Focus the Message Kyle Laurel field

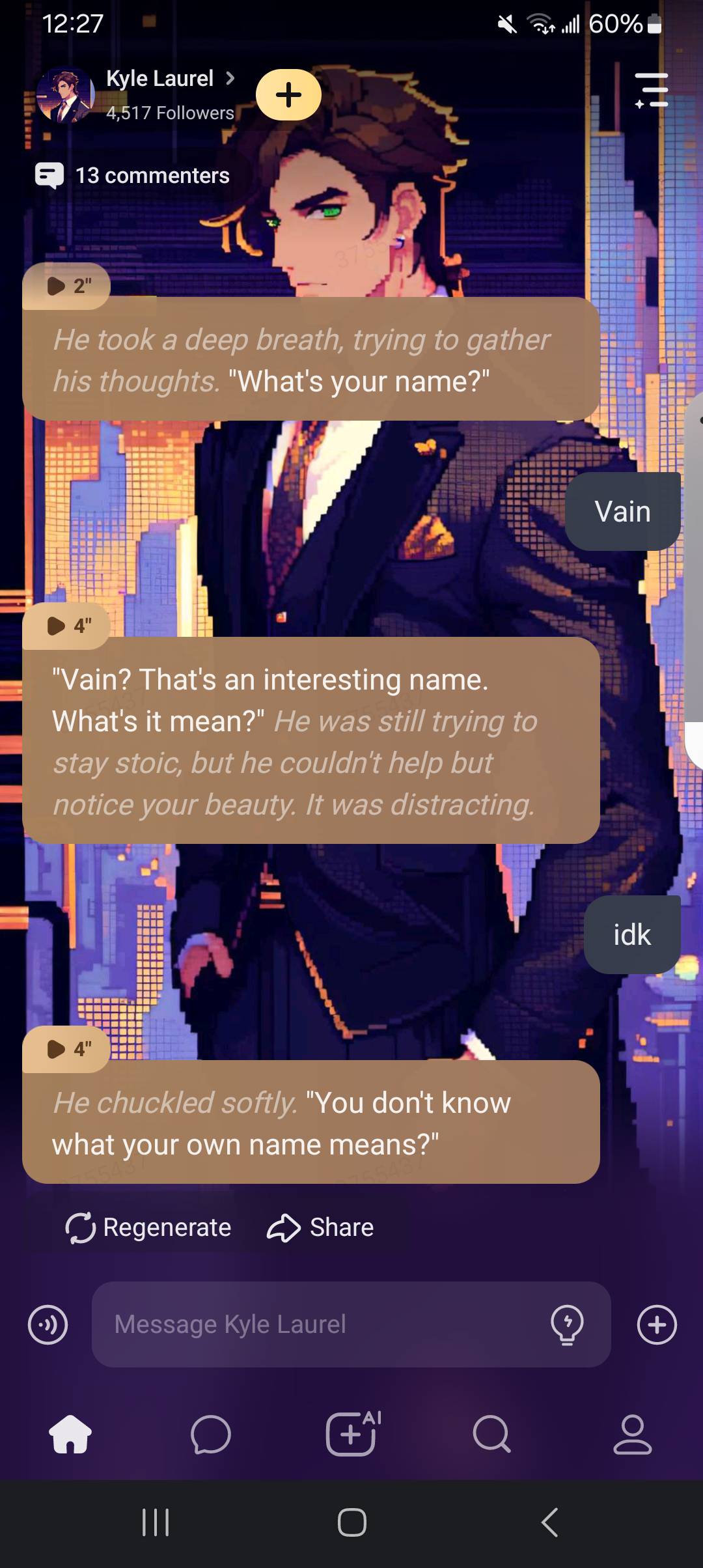coord(319,1324)
